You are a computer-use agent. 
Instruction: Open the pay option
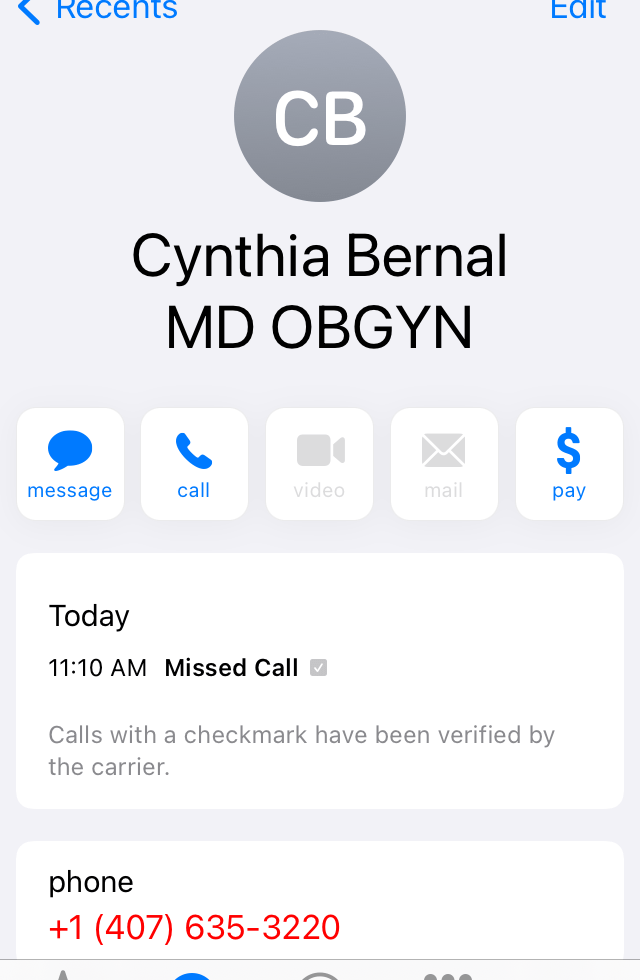click(568, 464)
